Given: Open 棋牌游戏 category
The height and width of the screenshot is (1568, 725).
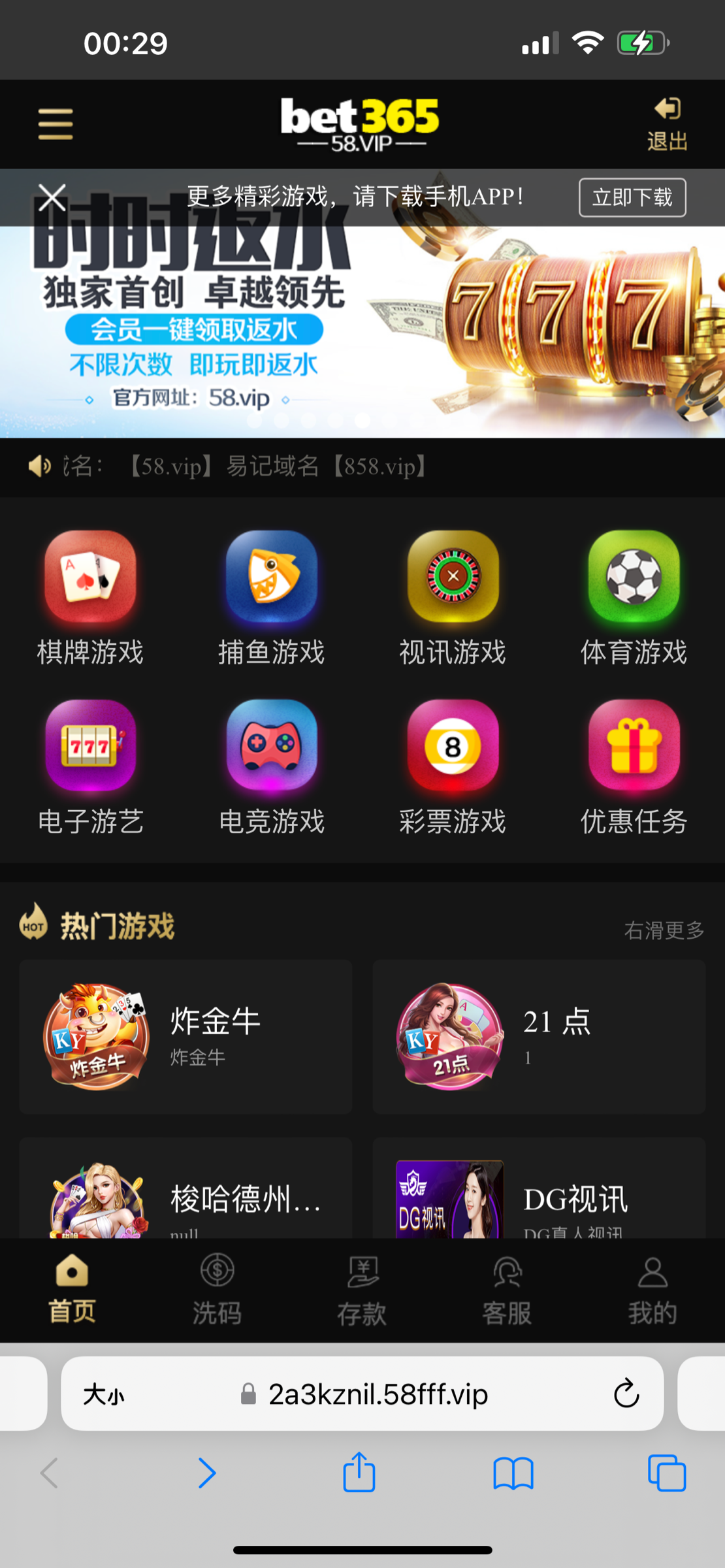Looking at the screenshot, I should 90,596.
